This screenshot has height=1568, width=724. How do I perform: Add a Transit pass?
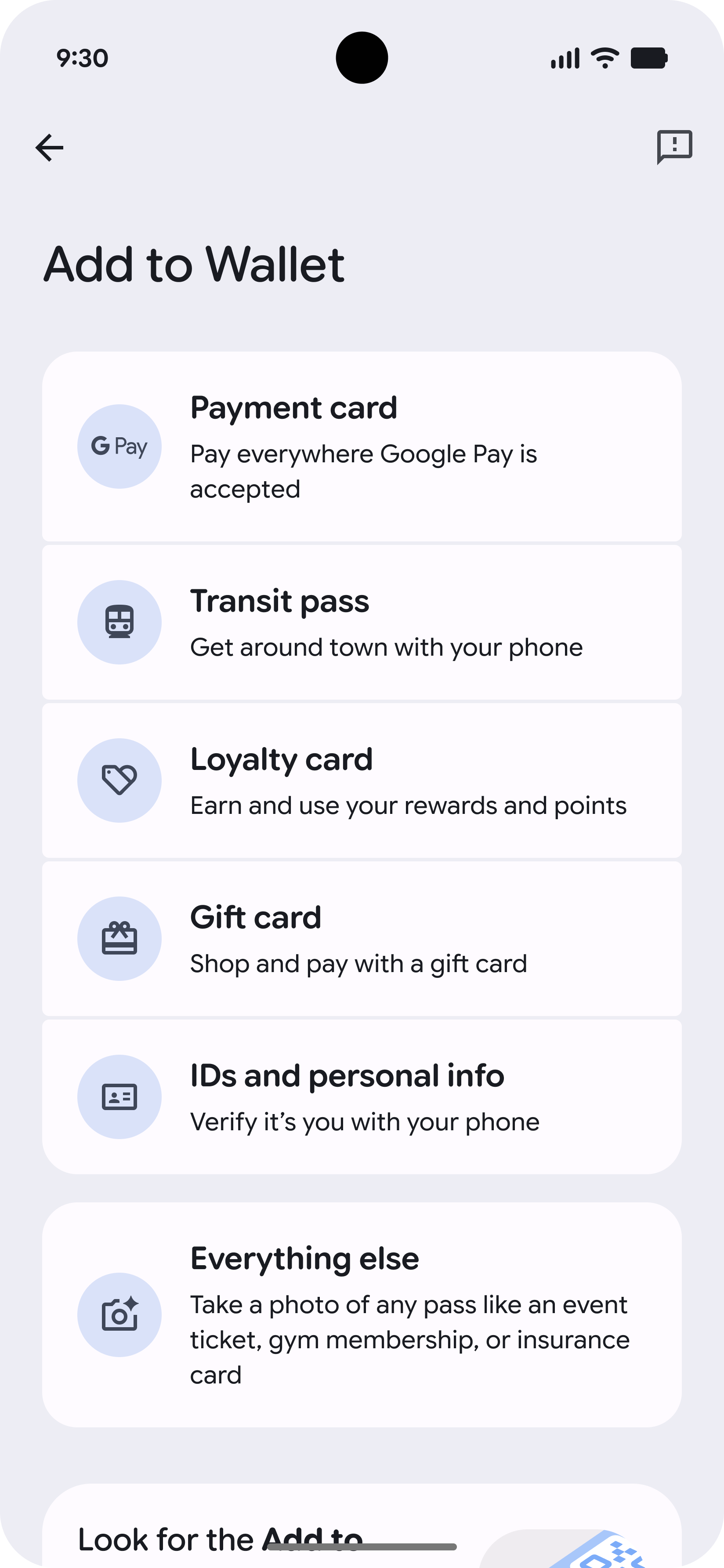(362, 621)
